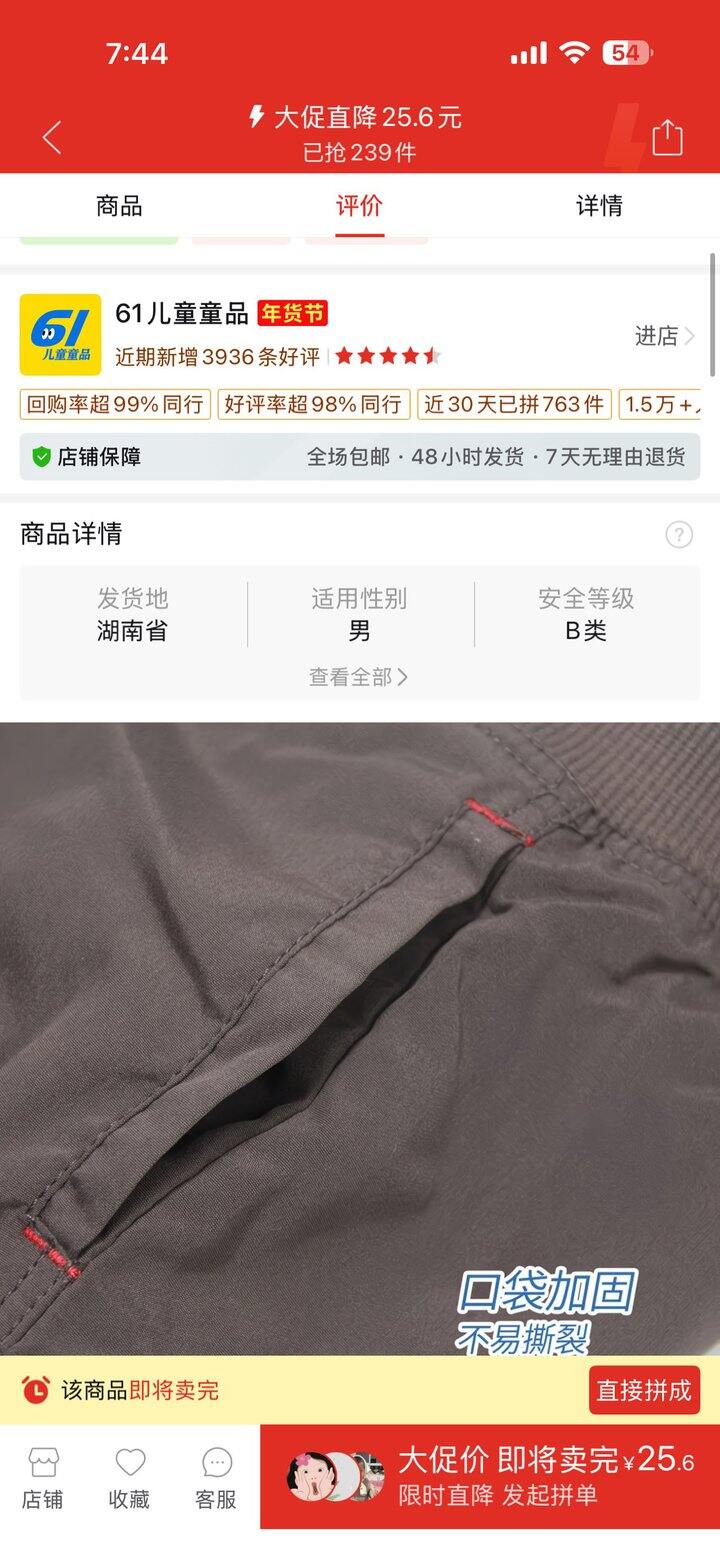This screenshot has height=1564, width=720.
Task: Tap the 直接拼成 button
Action: (644, 1390)
